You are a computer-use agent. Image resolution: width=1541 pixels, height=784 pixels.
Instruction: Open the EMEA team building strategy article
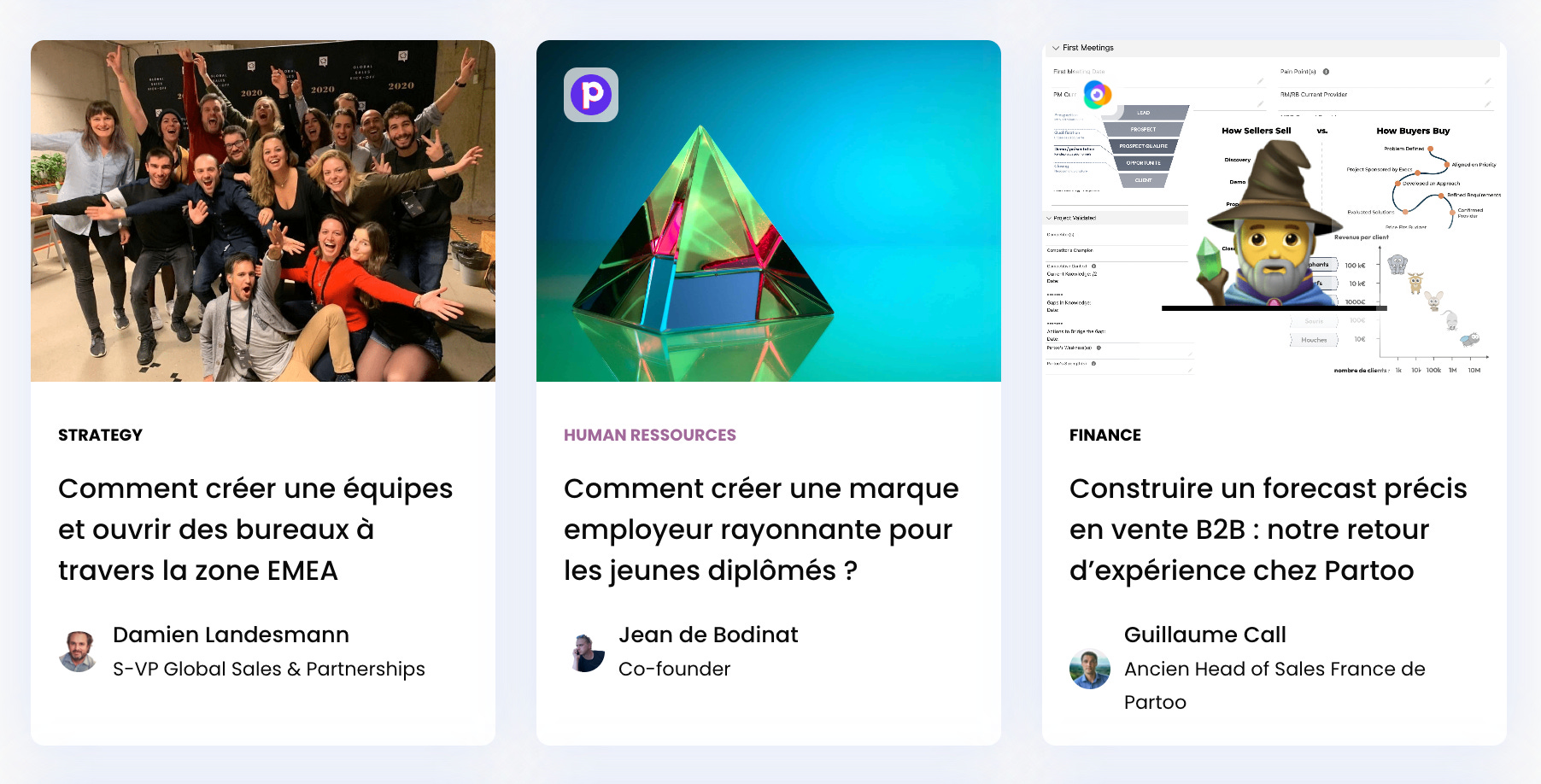[255, 529]
